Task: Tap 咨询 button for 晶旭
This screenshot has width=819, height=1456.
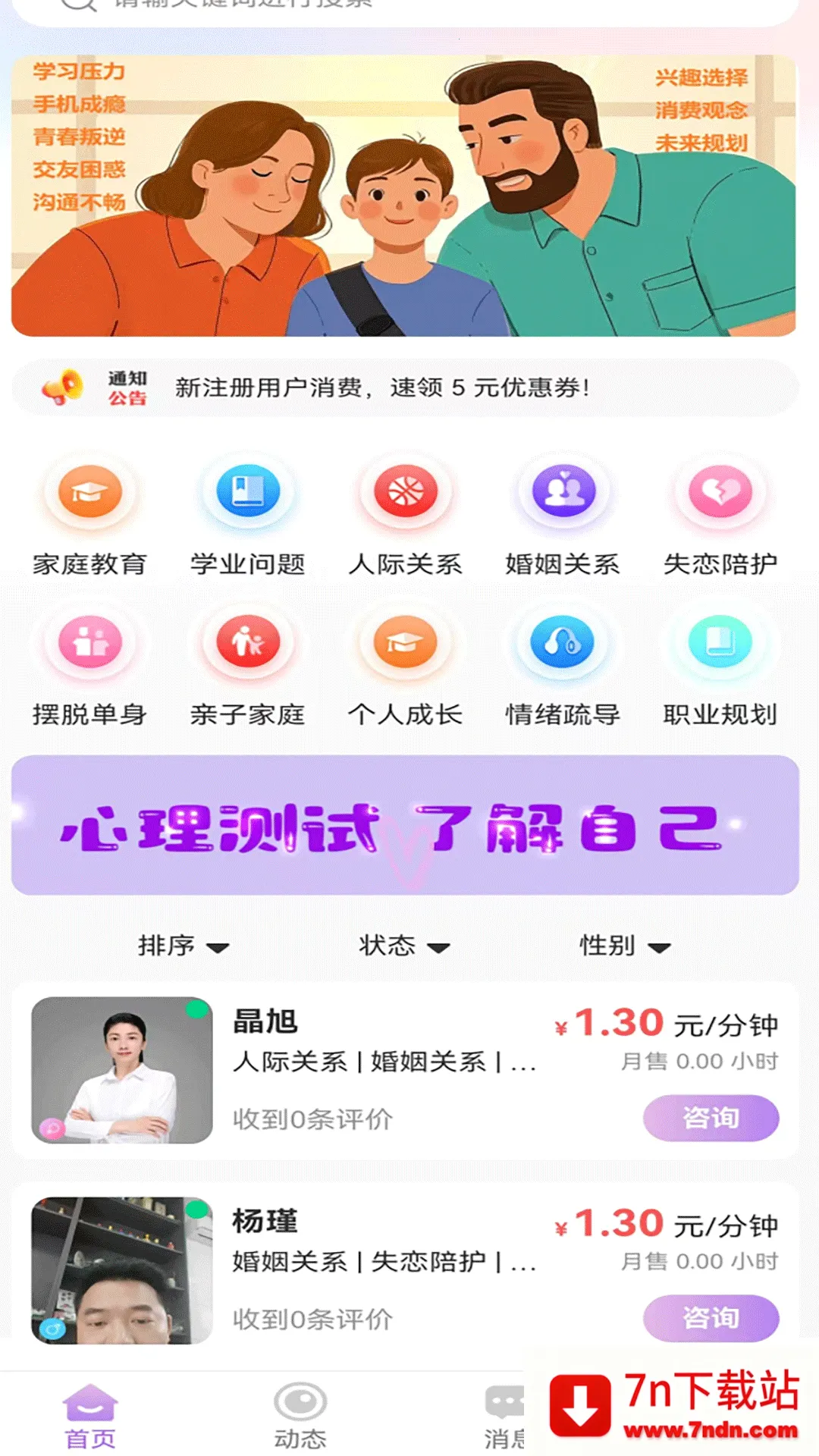Action: pyautogui.click(x=711, y=1118)
